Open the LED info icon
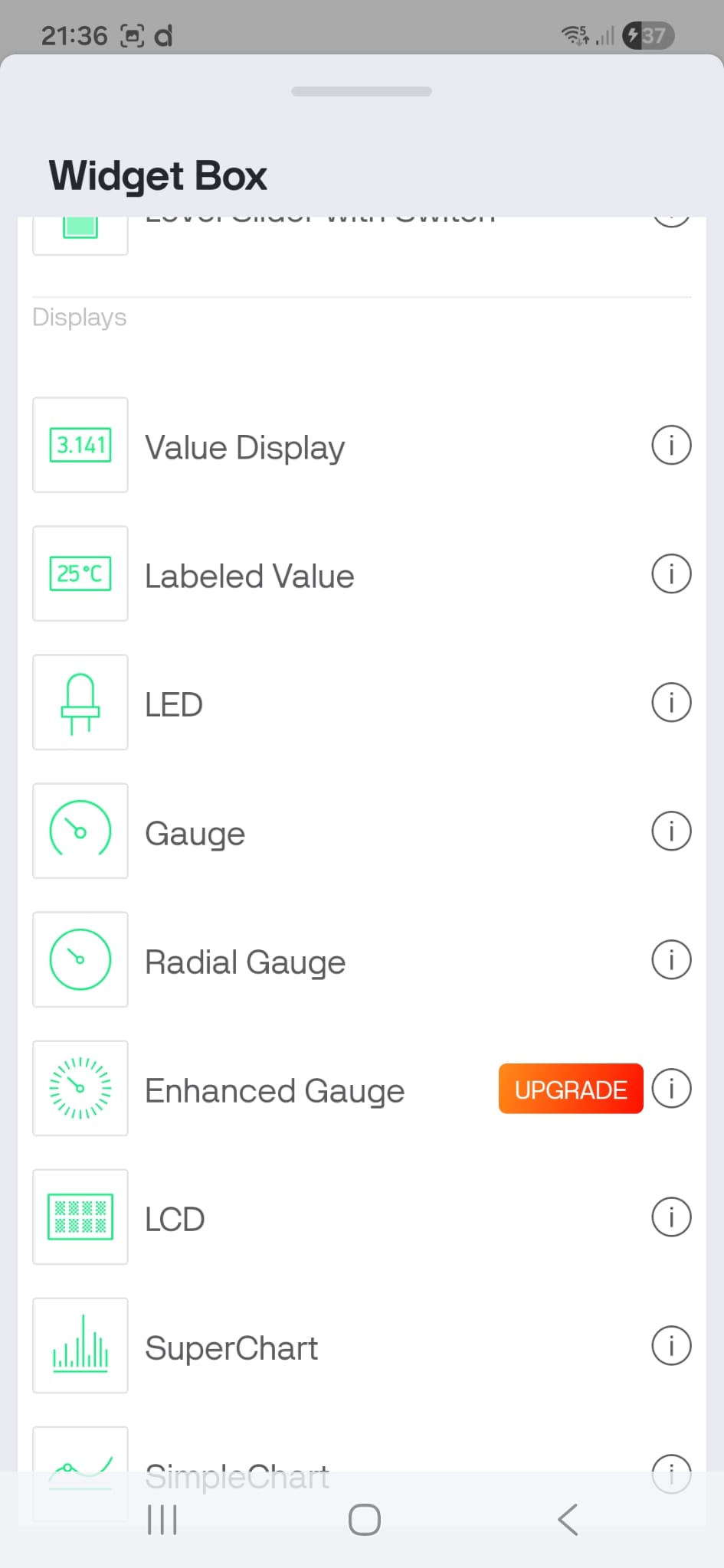 [x=671, y=702]
